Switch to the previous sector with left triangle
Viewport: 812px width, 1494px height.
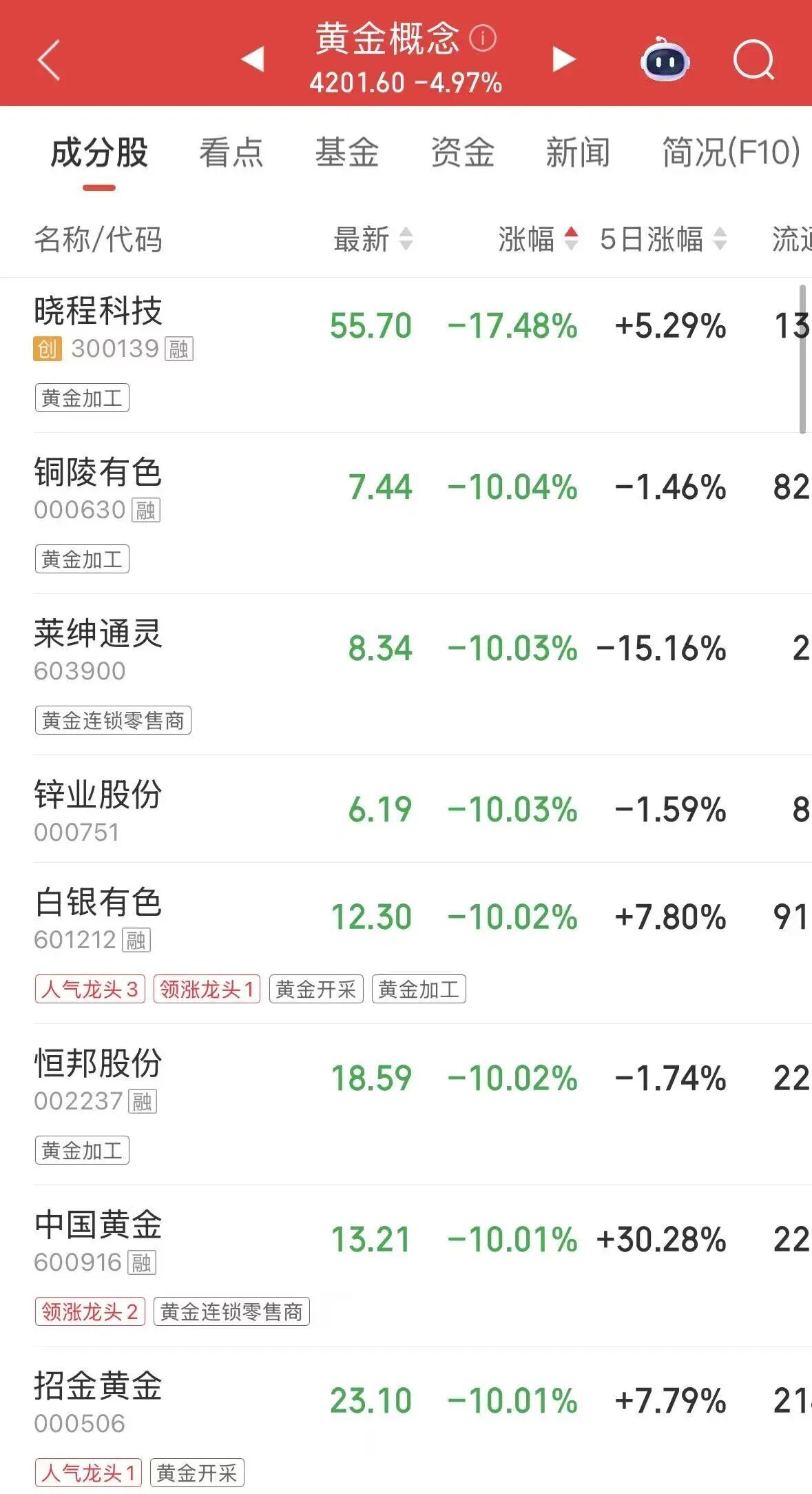coord(253,59)
